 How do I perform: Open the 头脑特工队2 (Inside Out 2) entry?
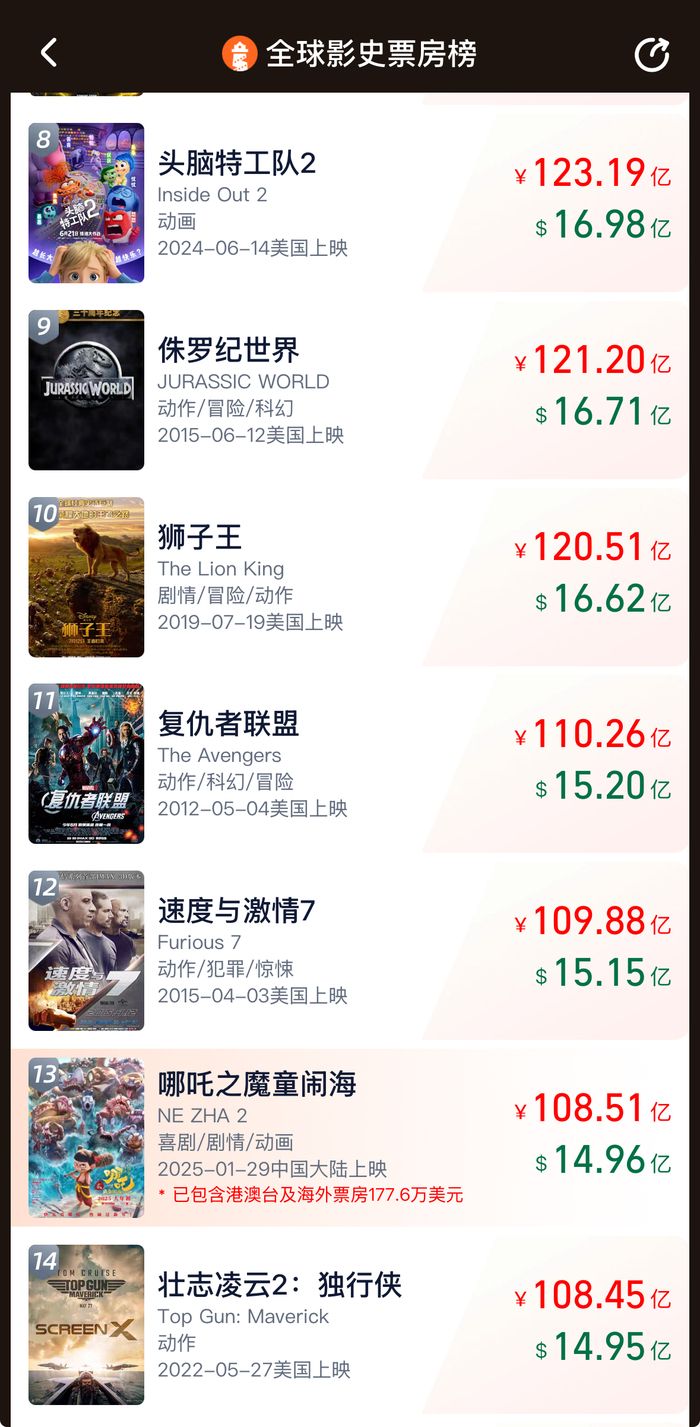236,164
